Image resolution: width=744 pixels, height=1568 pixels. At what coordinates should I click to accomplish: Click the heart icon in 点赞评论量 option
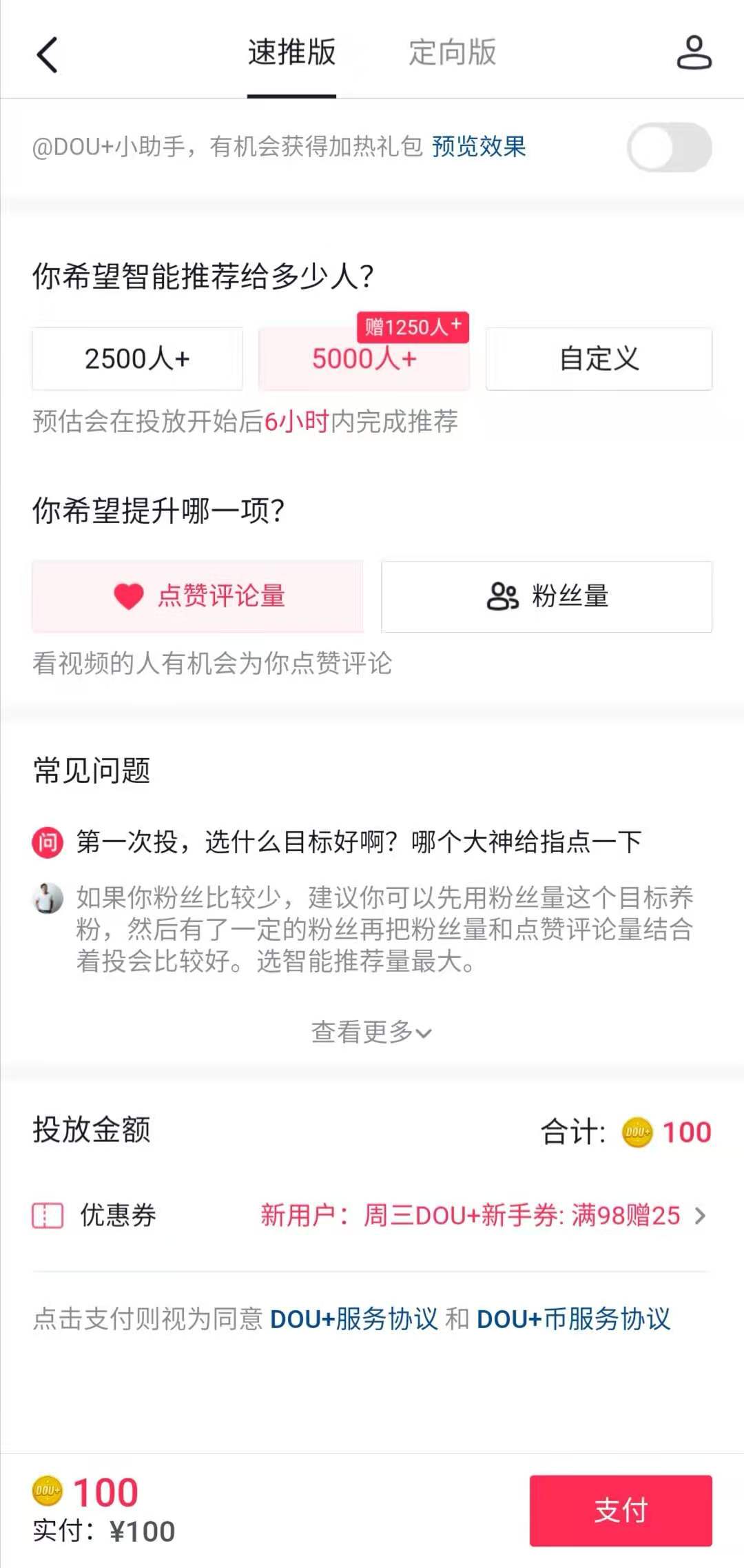tap(127, 597)
